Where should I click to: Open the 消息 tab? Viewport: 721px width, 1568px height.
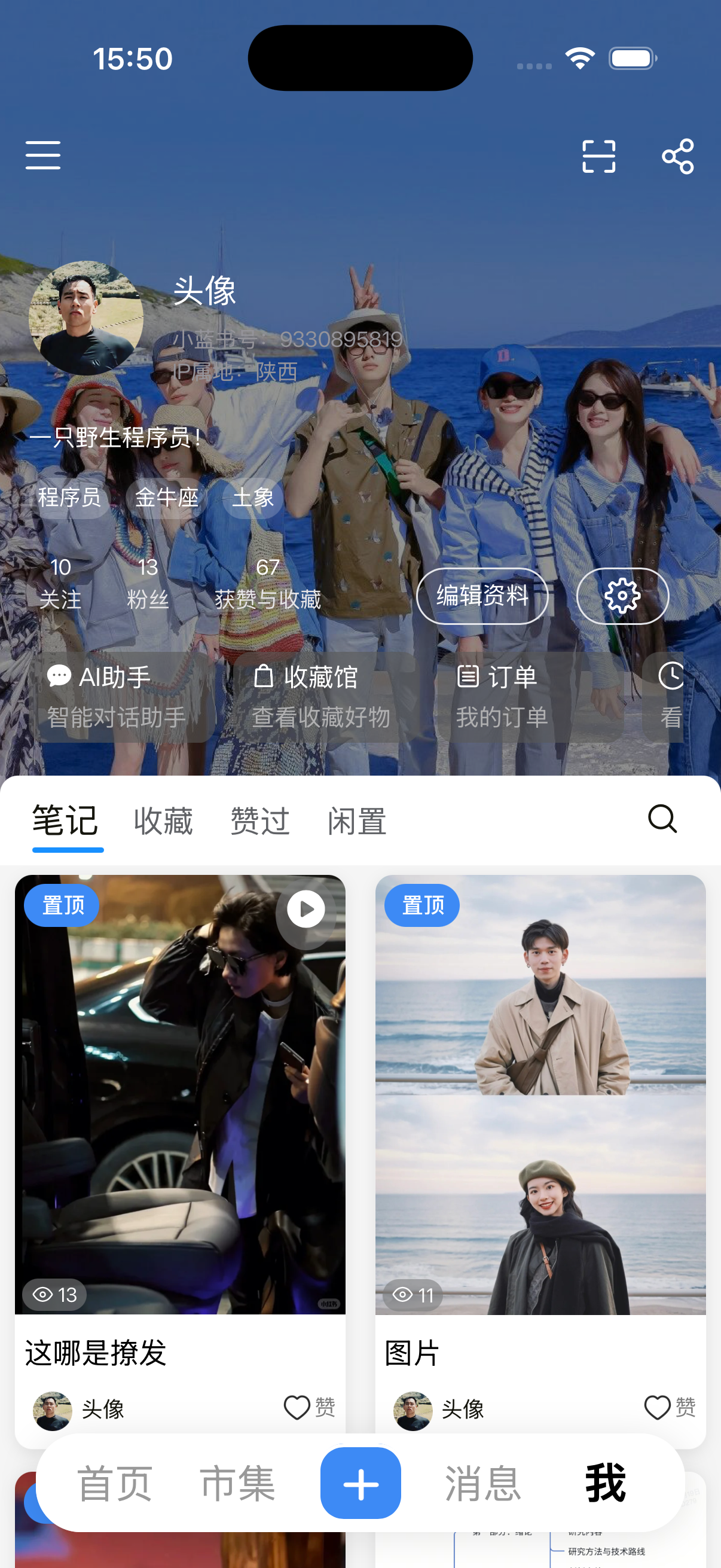[x=482, y=1484]
